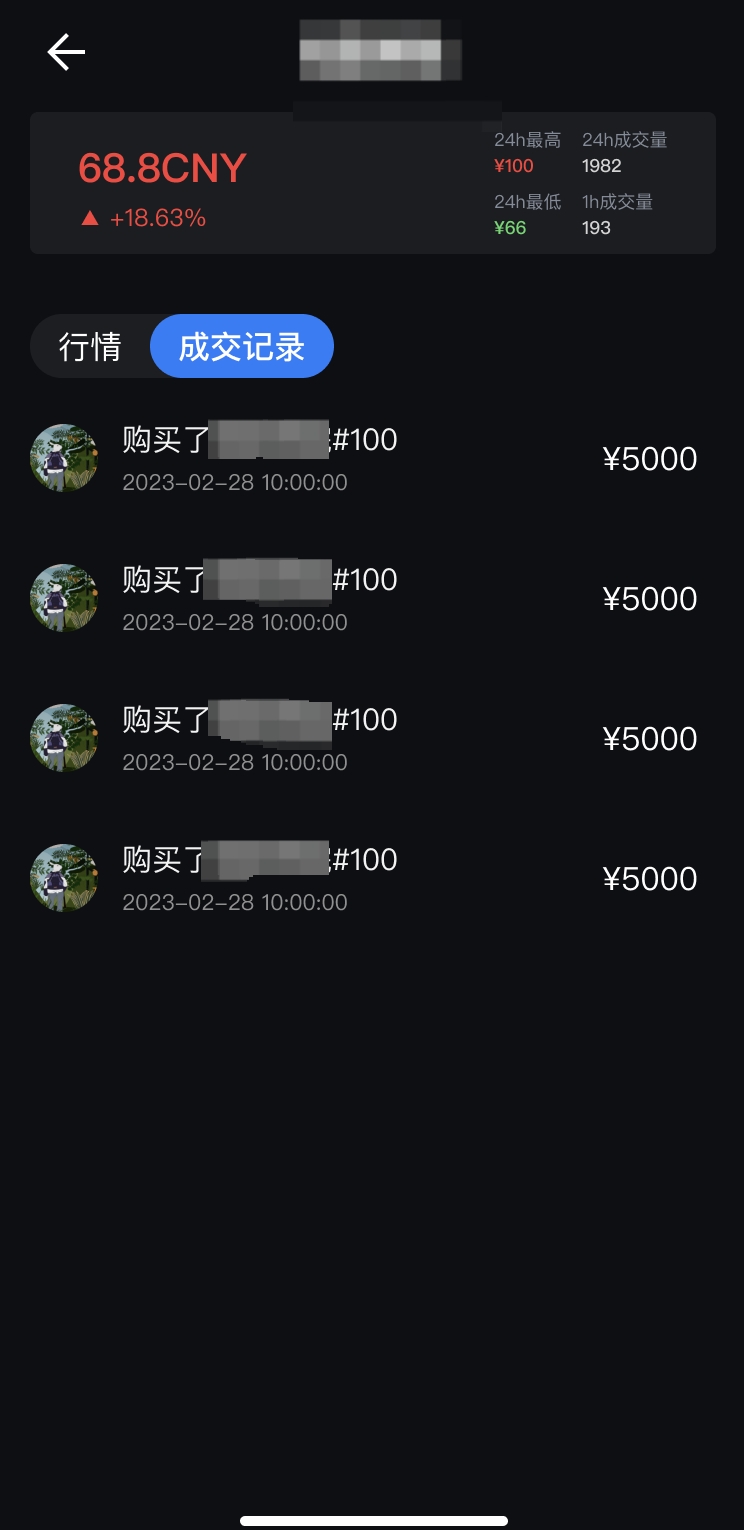The image size is (744, 1530).
Task: Tap the avatar of the third buyer
Action: click(63, 738)
